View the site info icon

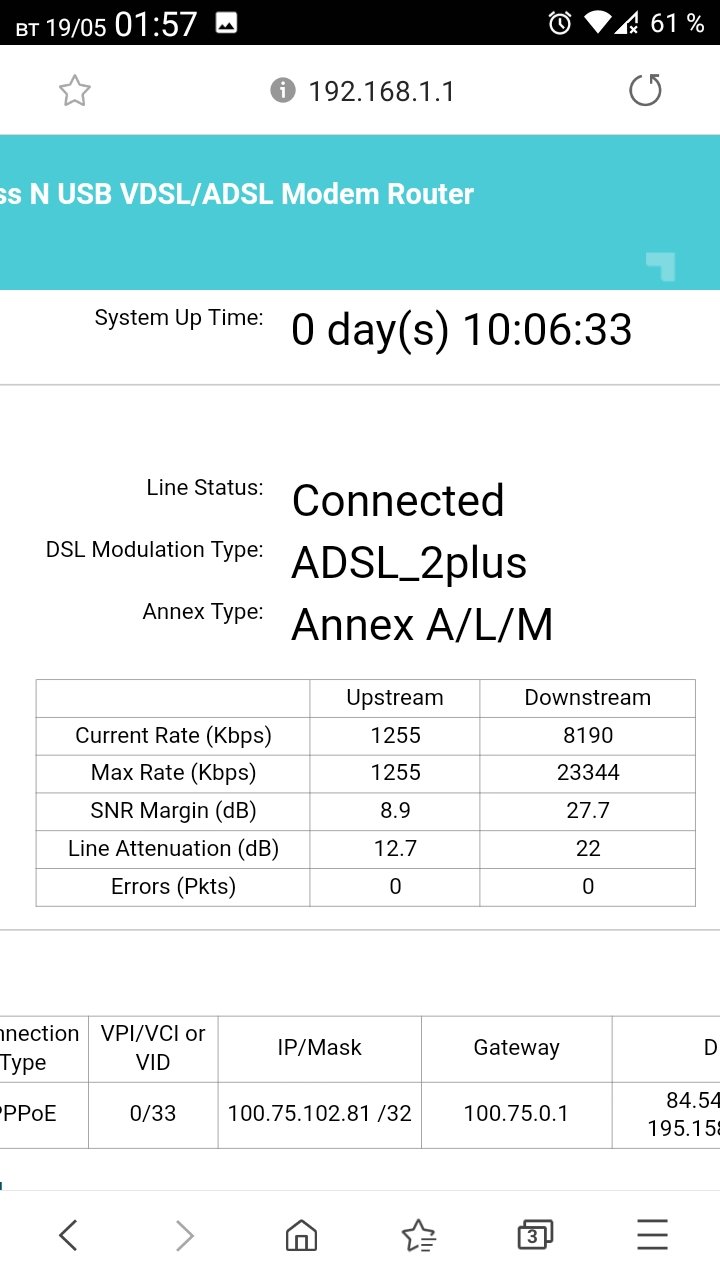[283, 91]
